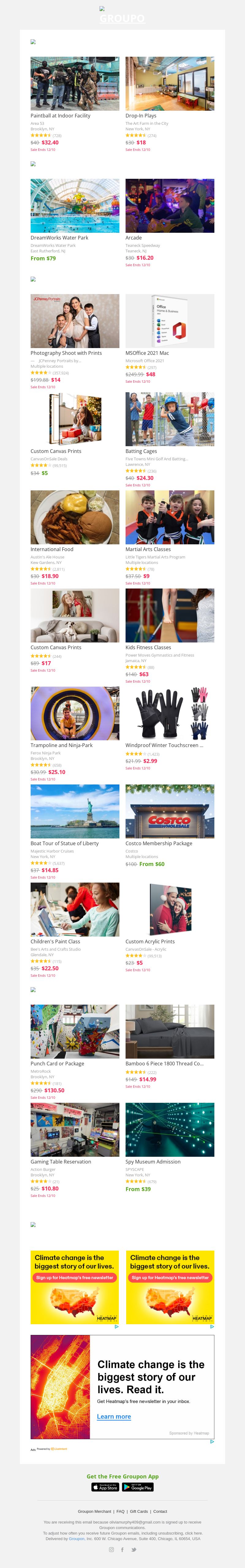Download the app from the App Store
Screen dimensions: 245x1568
point(105,1486)
